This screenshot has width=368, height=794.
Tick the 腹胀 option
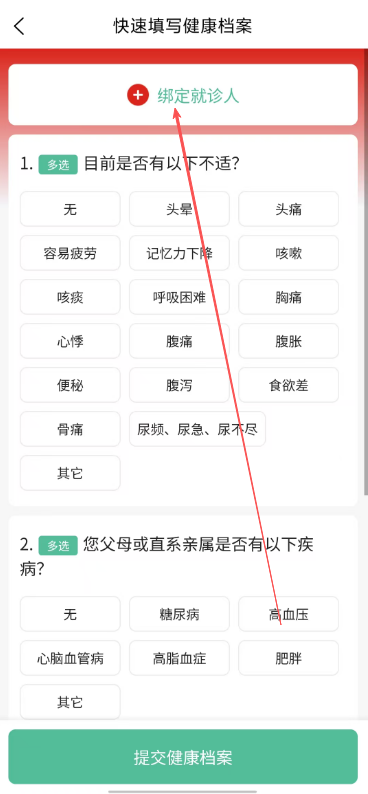pyautogui.click(x=289, y=341)
